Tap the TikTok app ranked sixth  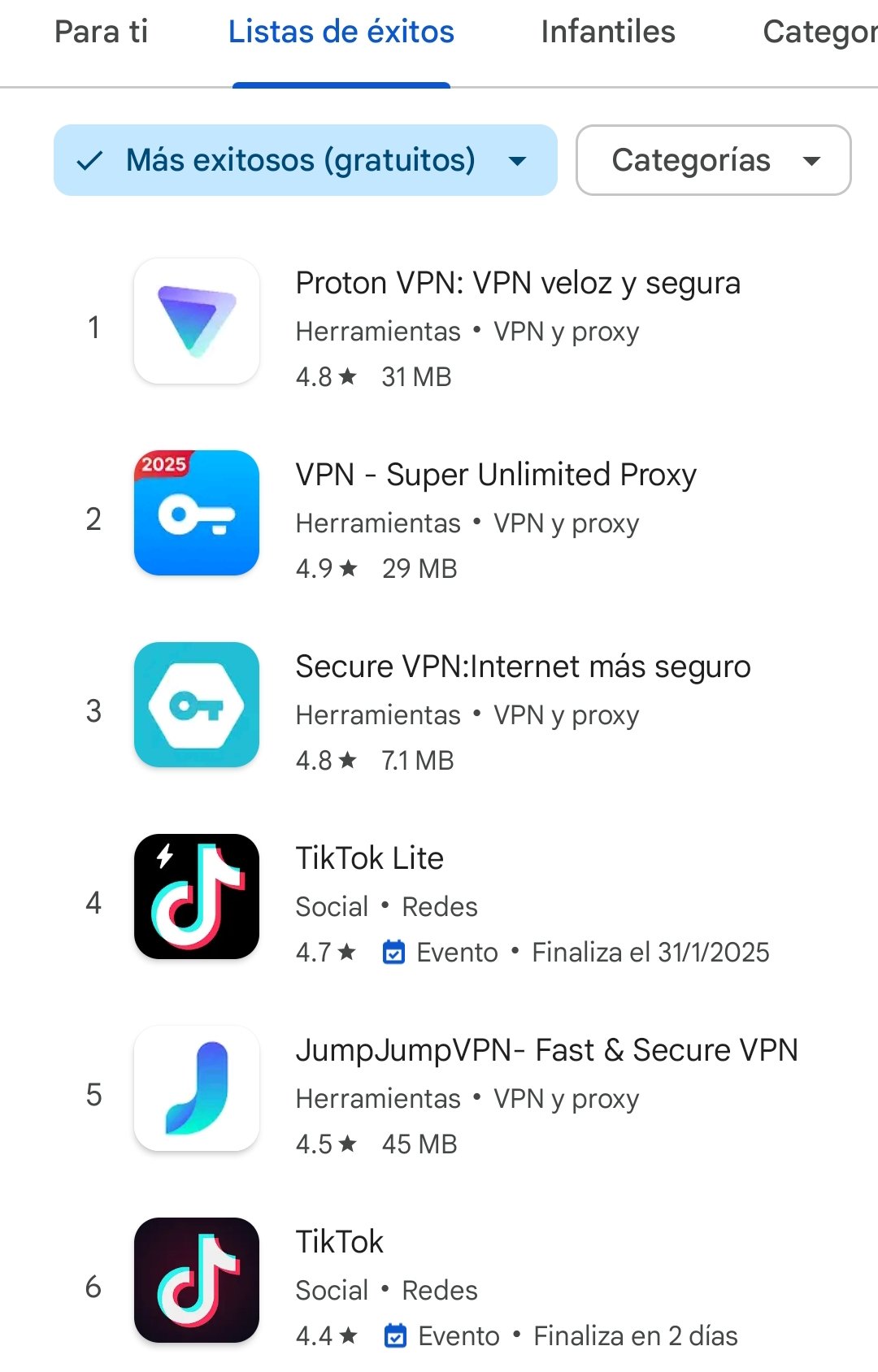point(339,1243)
